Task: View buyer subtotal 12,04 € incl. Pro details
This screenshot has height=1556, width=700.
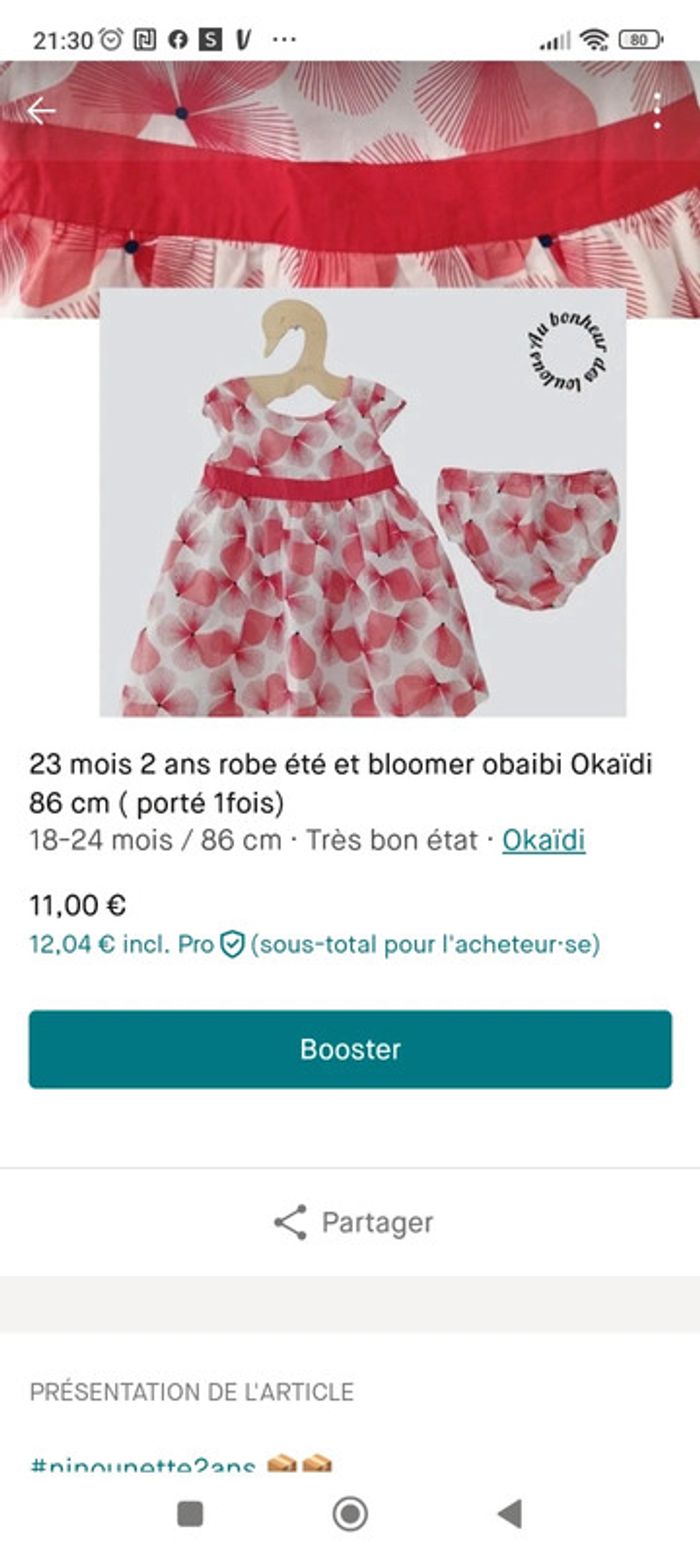Action: point(314,944)
